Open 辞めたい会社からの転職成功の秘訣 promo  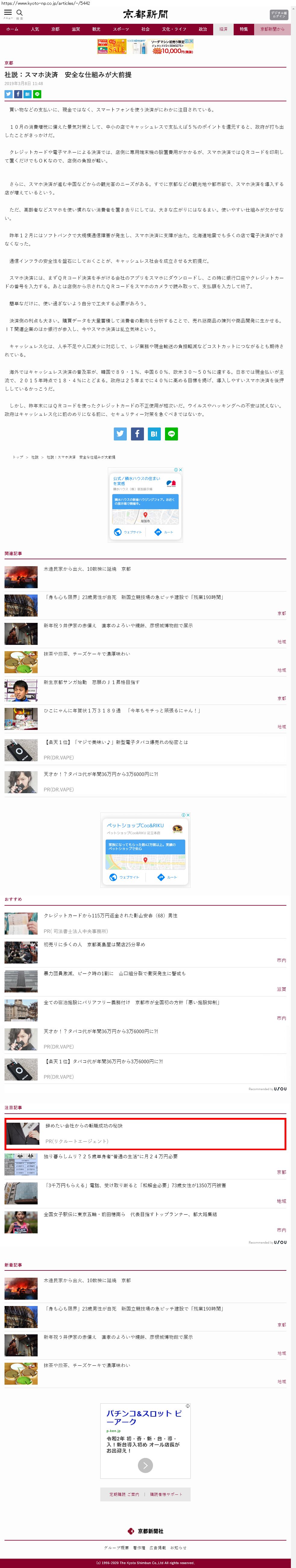[84, 1125]
